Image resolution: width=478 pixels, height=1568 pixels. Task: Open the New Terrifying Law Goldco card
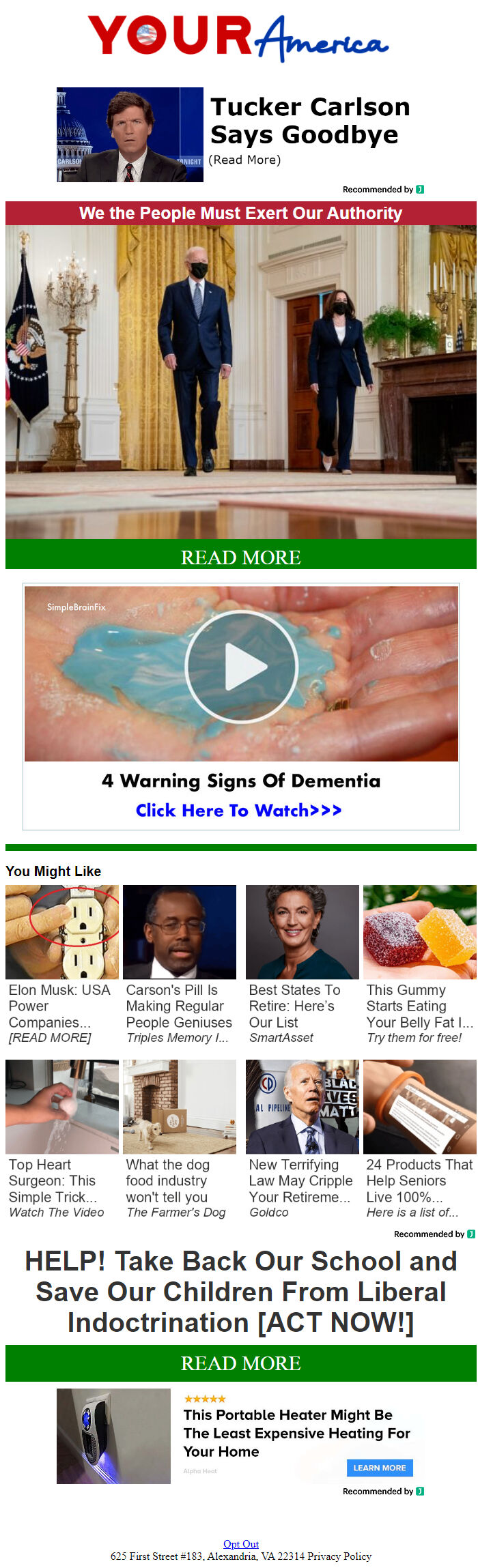click(302, 1180)
